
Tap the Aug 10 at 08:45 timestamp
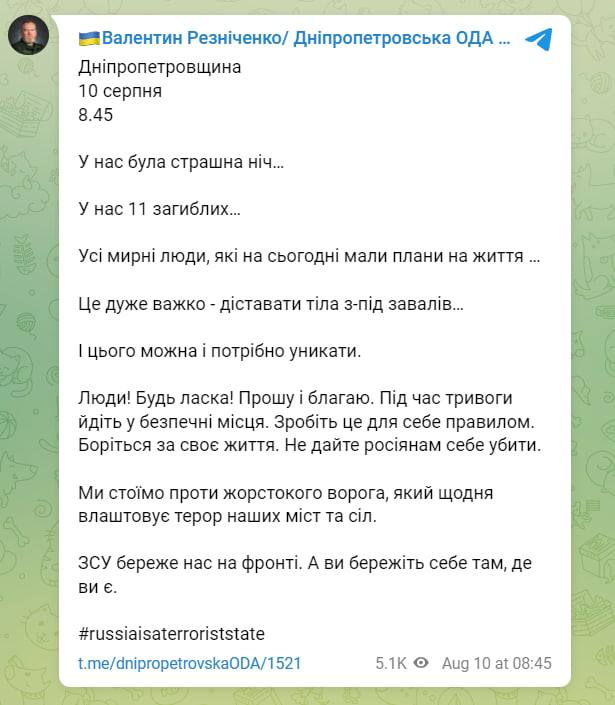496,663
